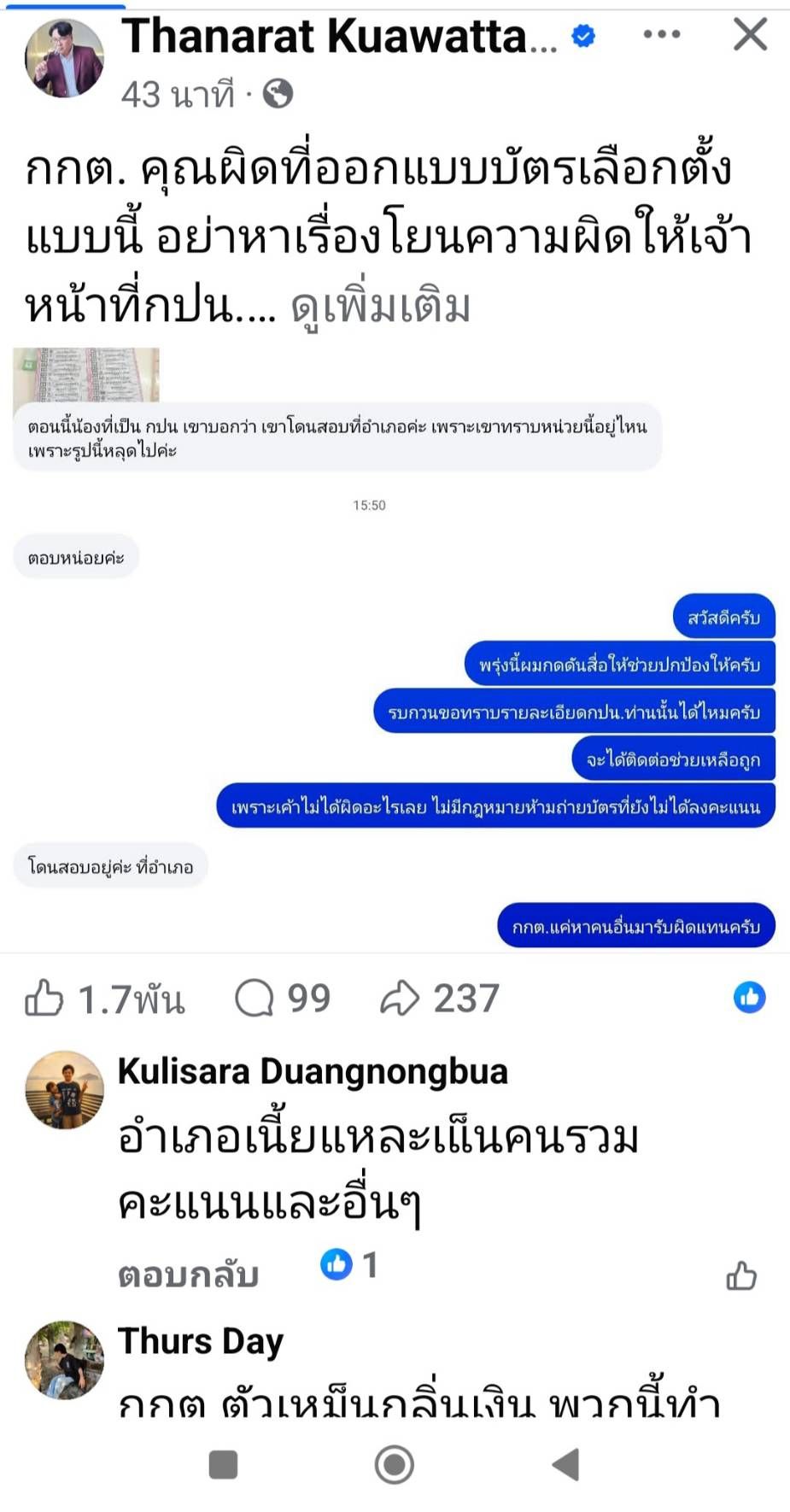
Task: Expand the post with ดูเพิ่มเติม
Action: click(x=381, y=307)
